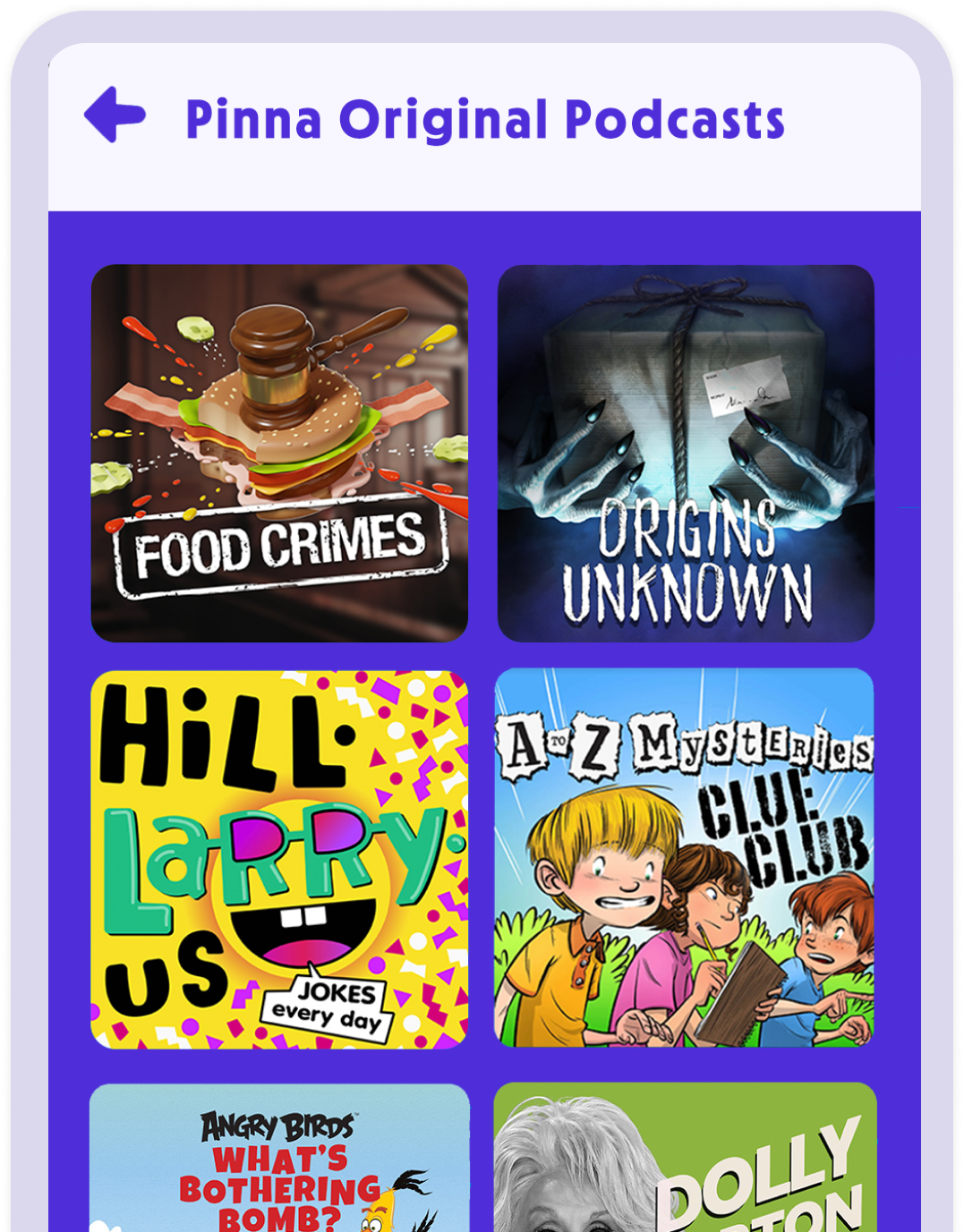Open the Food Crimes podcast
The image size is (964, 1232).
point(279,453)
